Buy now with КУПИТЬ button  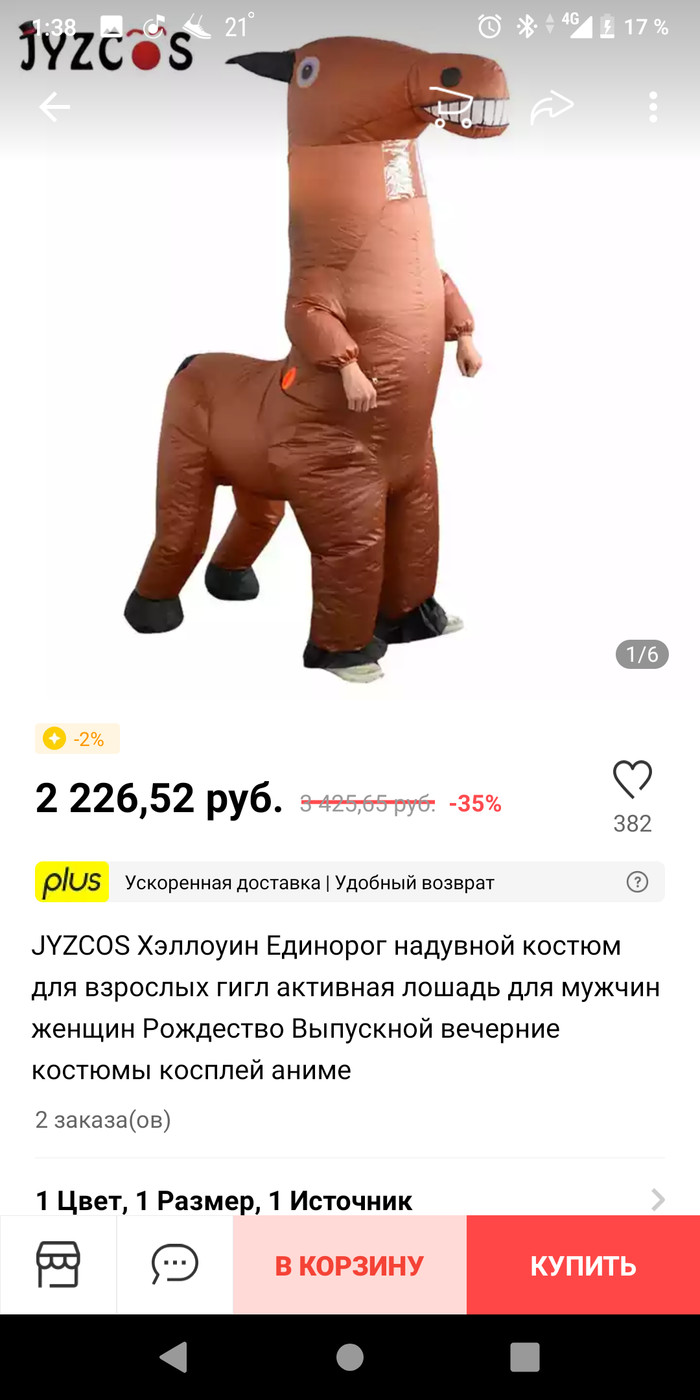coord(583,1265)
